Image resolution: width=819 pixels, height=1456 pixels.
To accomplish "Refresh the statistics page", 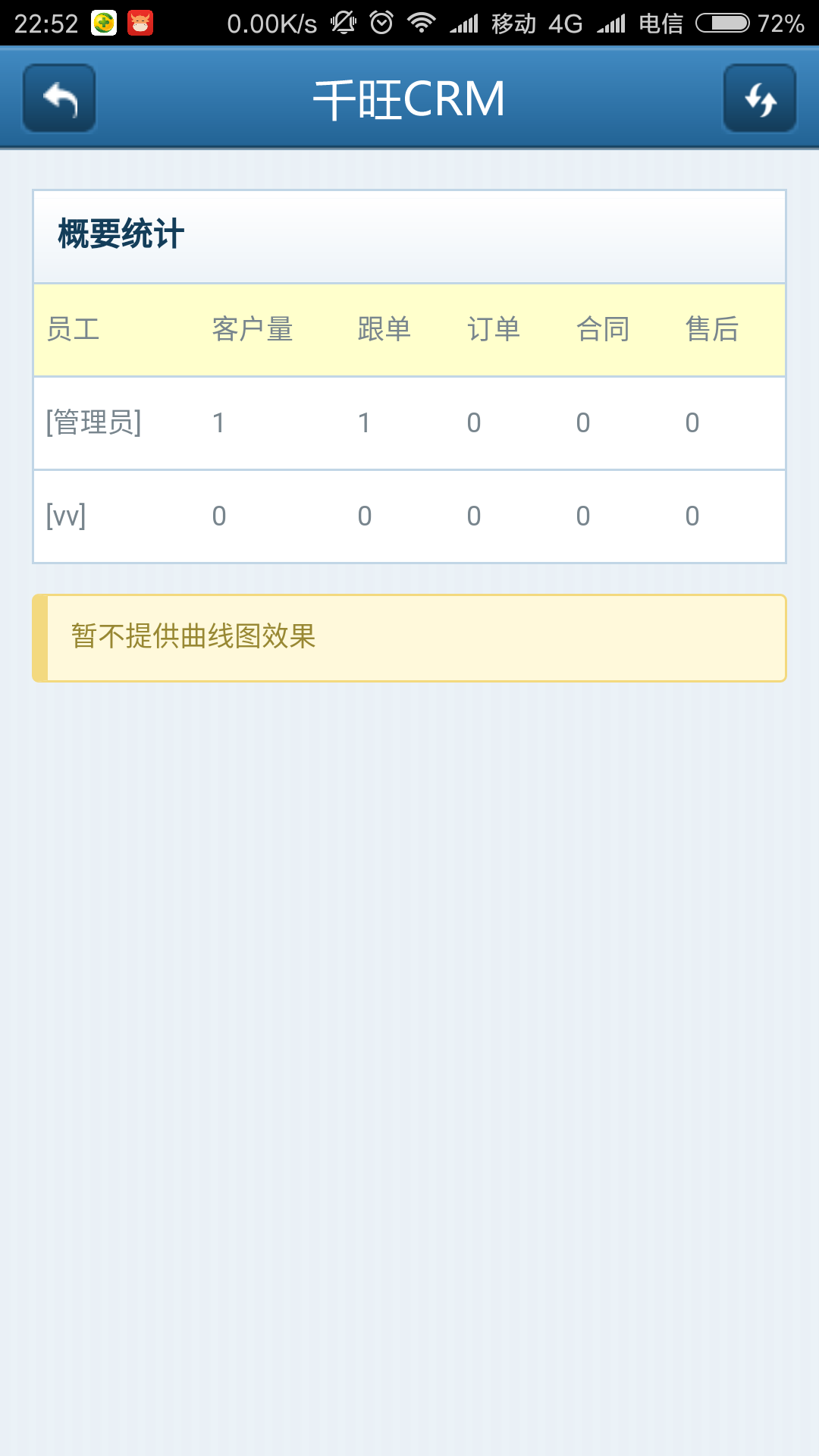I will (x=760, y=99).
